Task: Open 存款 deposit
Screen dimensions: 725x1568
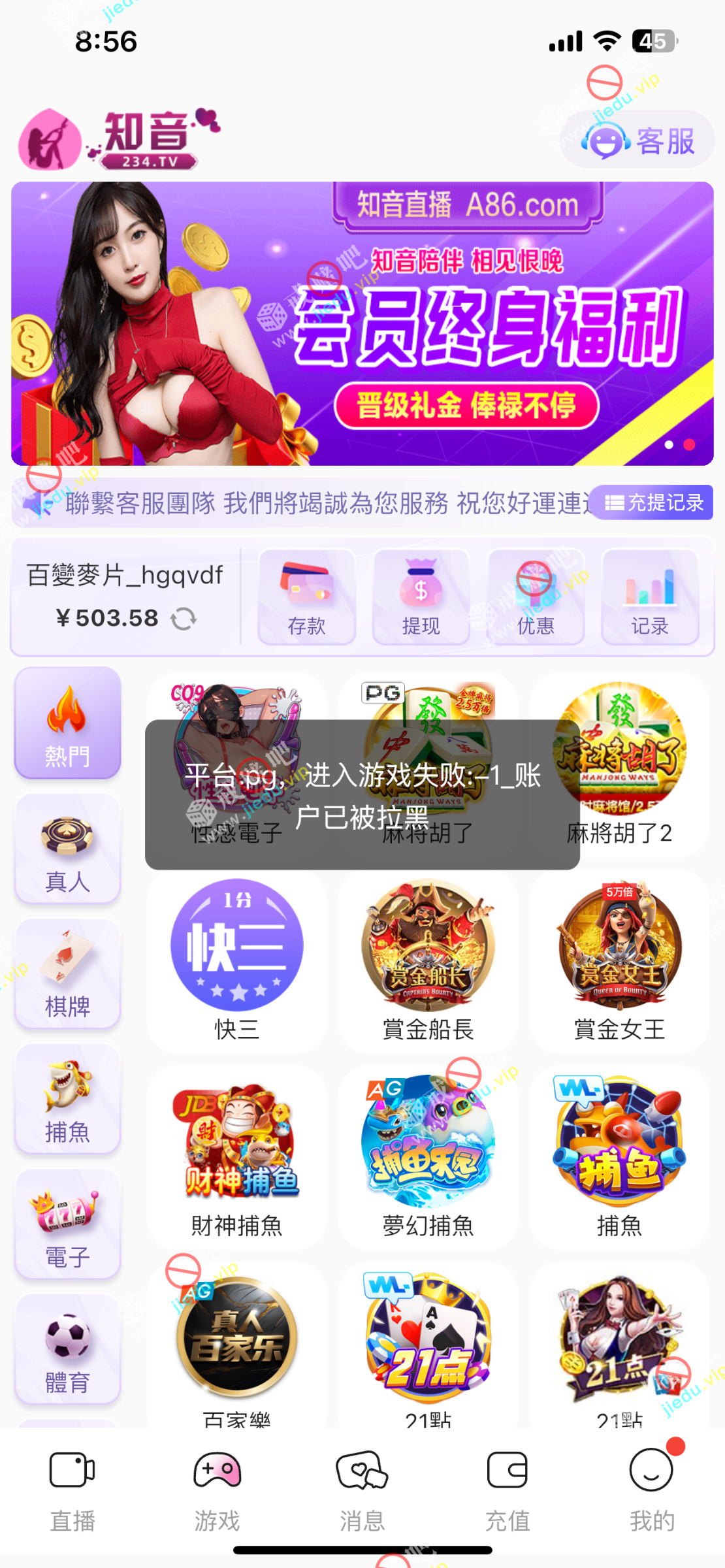Action: tap(306, 596)
